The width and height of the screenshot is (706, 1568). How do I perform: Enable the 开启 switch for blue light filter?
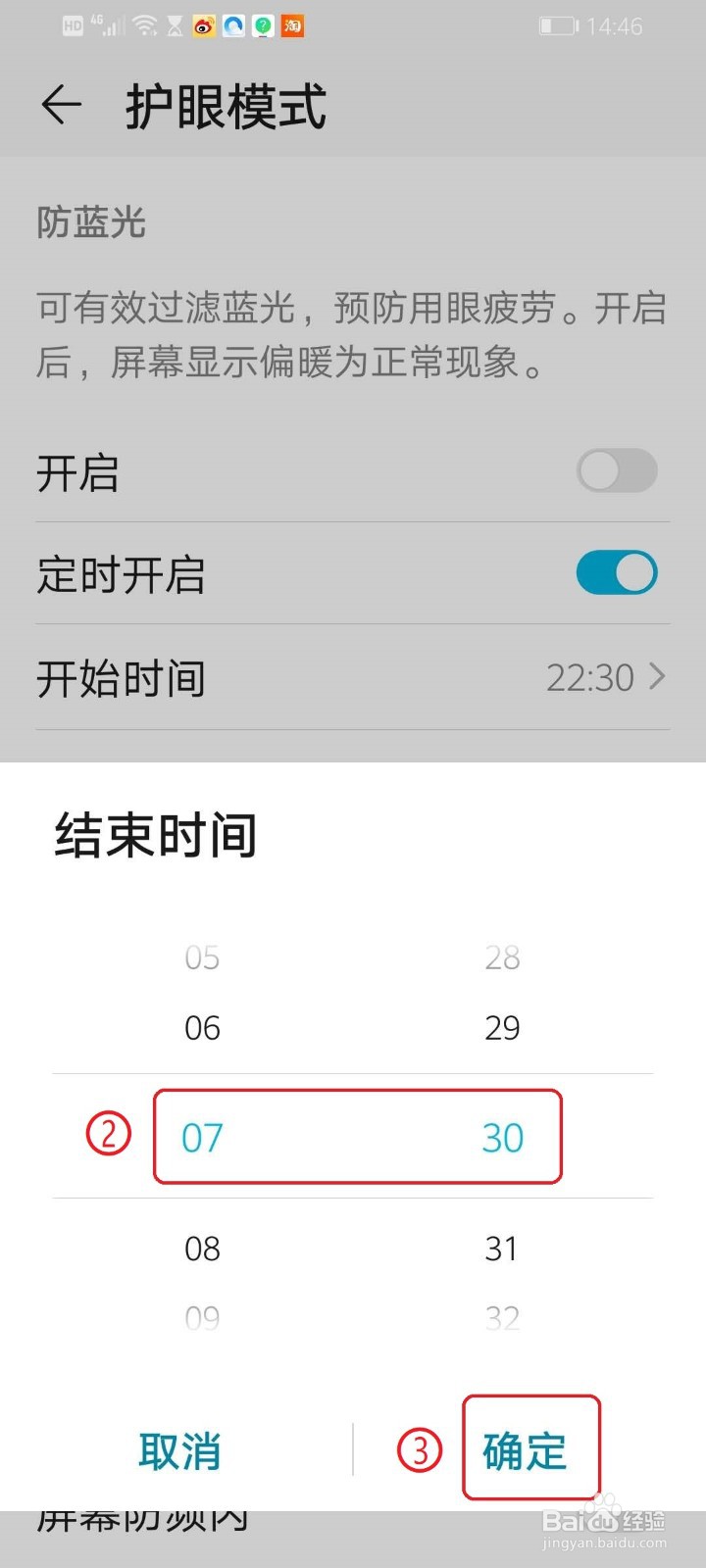pos(617,471)
